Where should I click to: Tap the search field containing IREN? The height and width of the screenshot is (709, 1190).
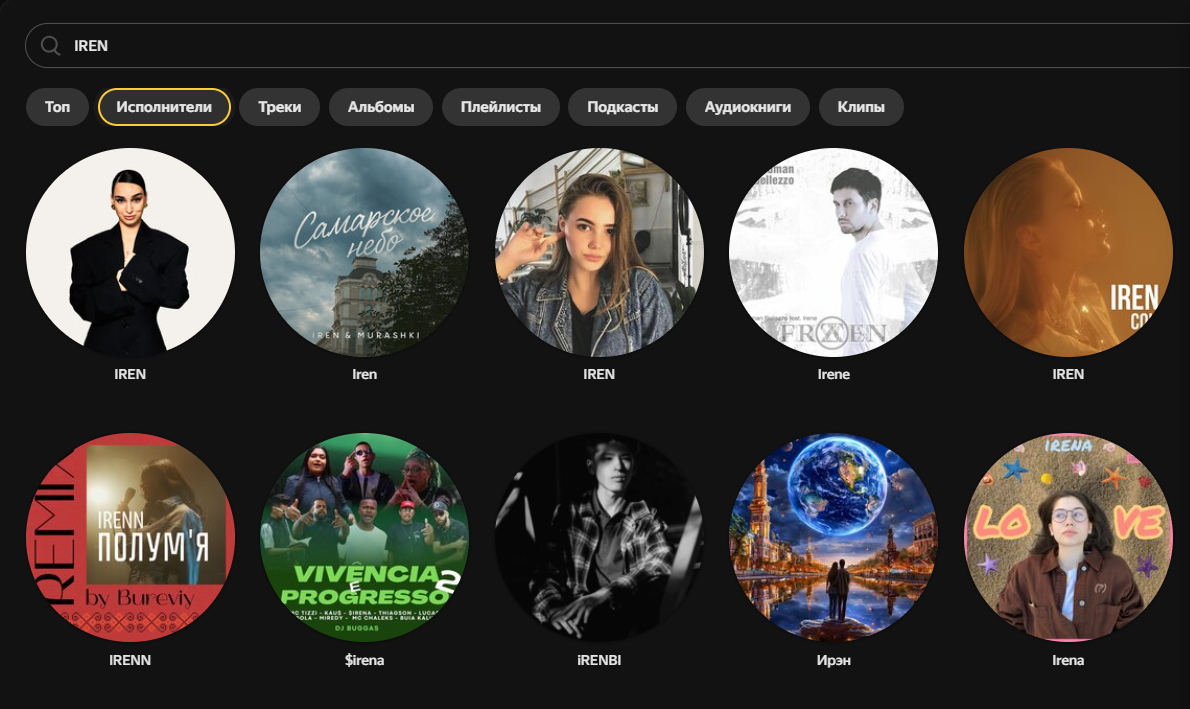click(x=600, y=46)
